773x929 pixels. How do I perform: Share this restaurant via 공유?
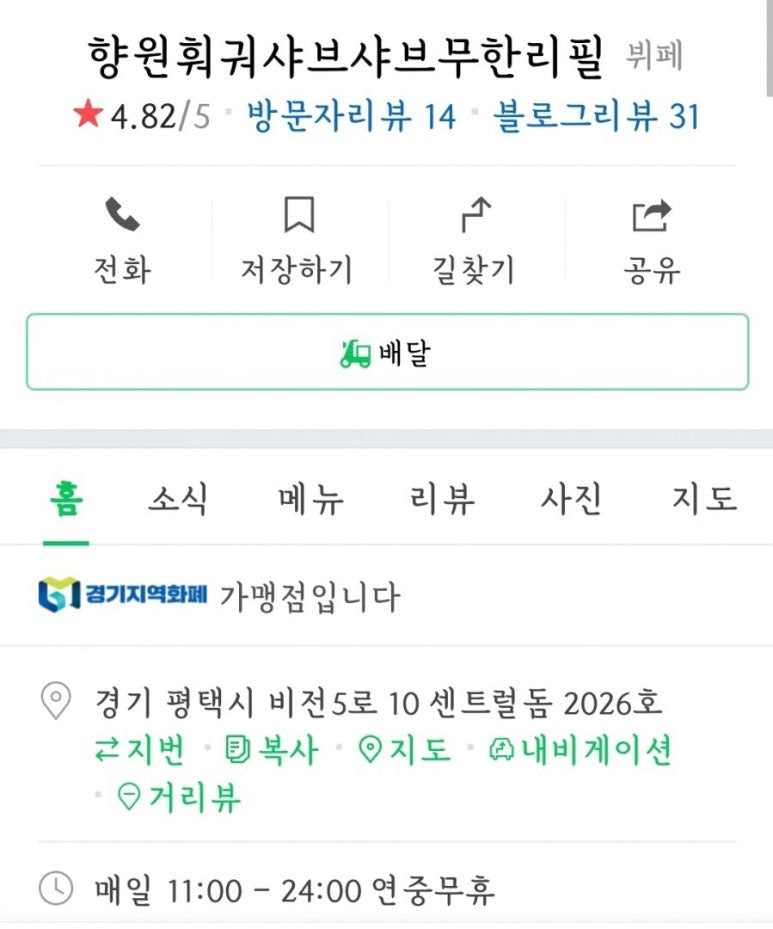click(651, 240)
